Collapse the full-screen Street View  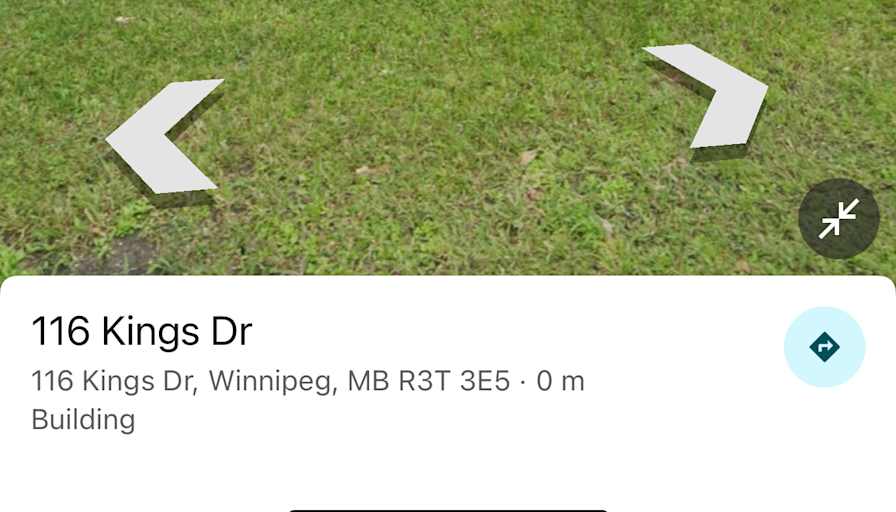click(x=838, y=219)
